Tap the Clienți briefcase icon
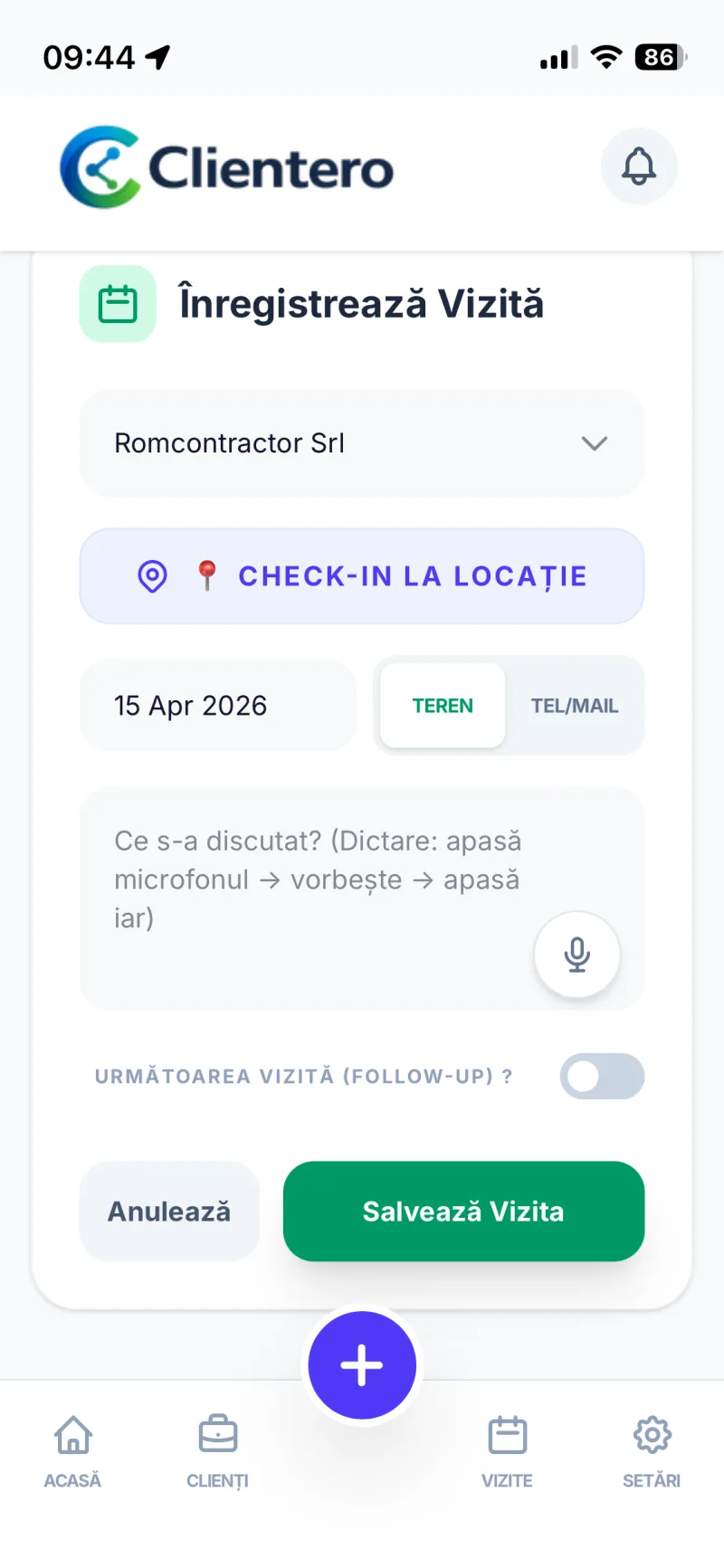The width and height of the screenshot is (724, 1568). [x=217, y=1435]
